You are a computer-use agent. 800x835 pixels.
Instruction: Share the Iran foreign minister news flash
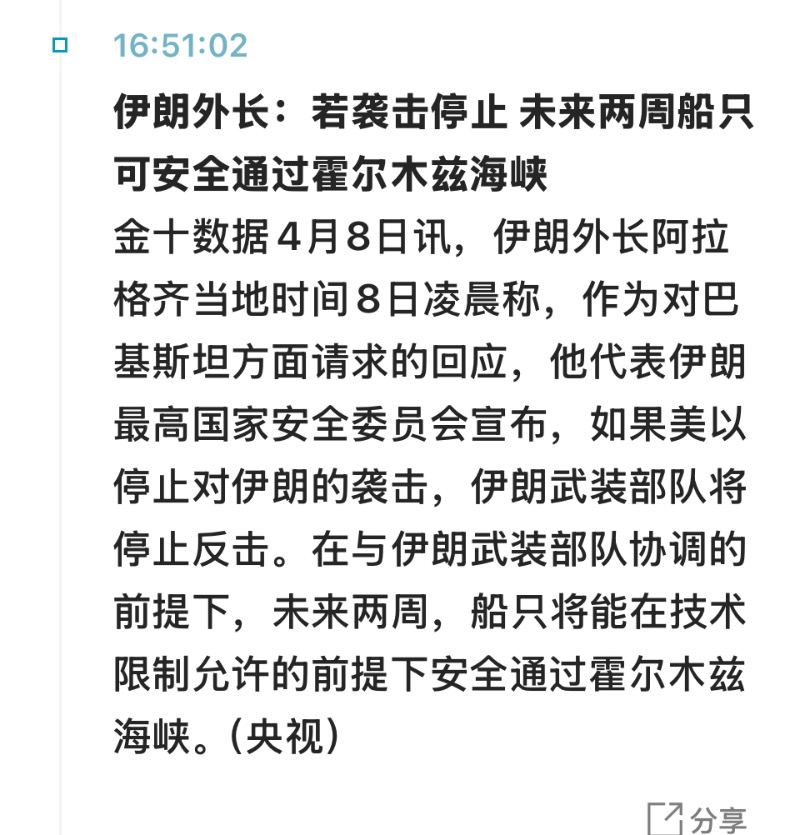[697, 818]
